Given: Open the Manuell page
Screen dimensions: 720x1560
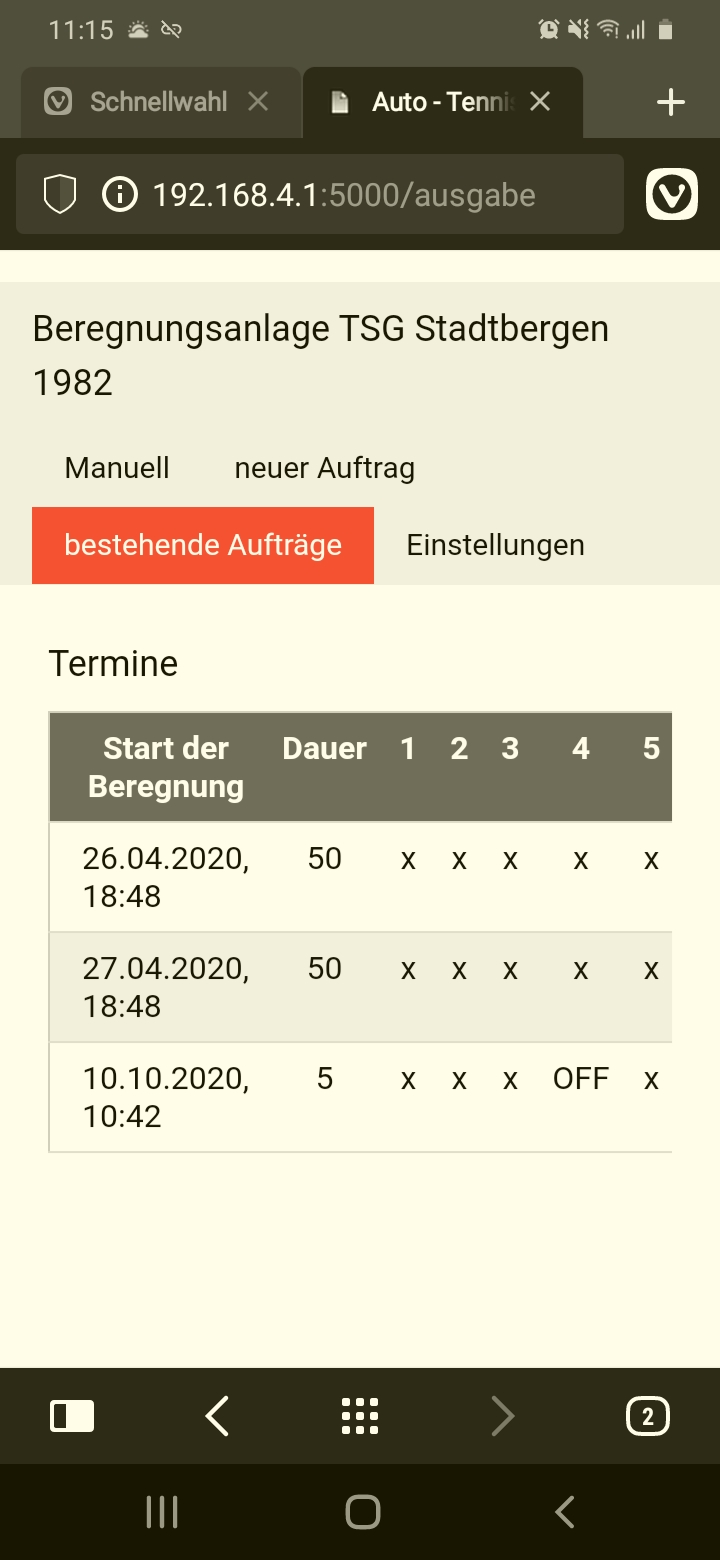Looking at the screenshot, I should click(117, 468).
